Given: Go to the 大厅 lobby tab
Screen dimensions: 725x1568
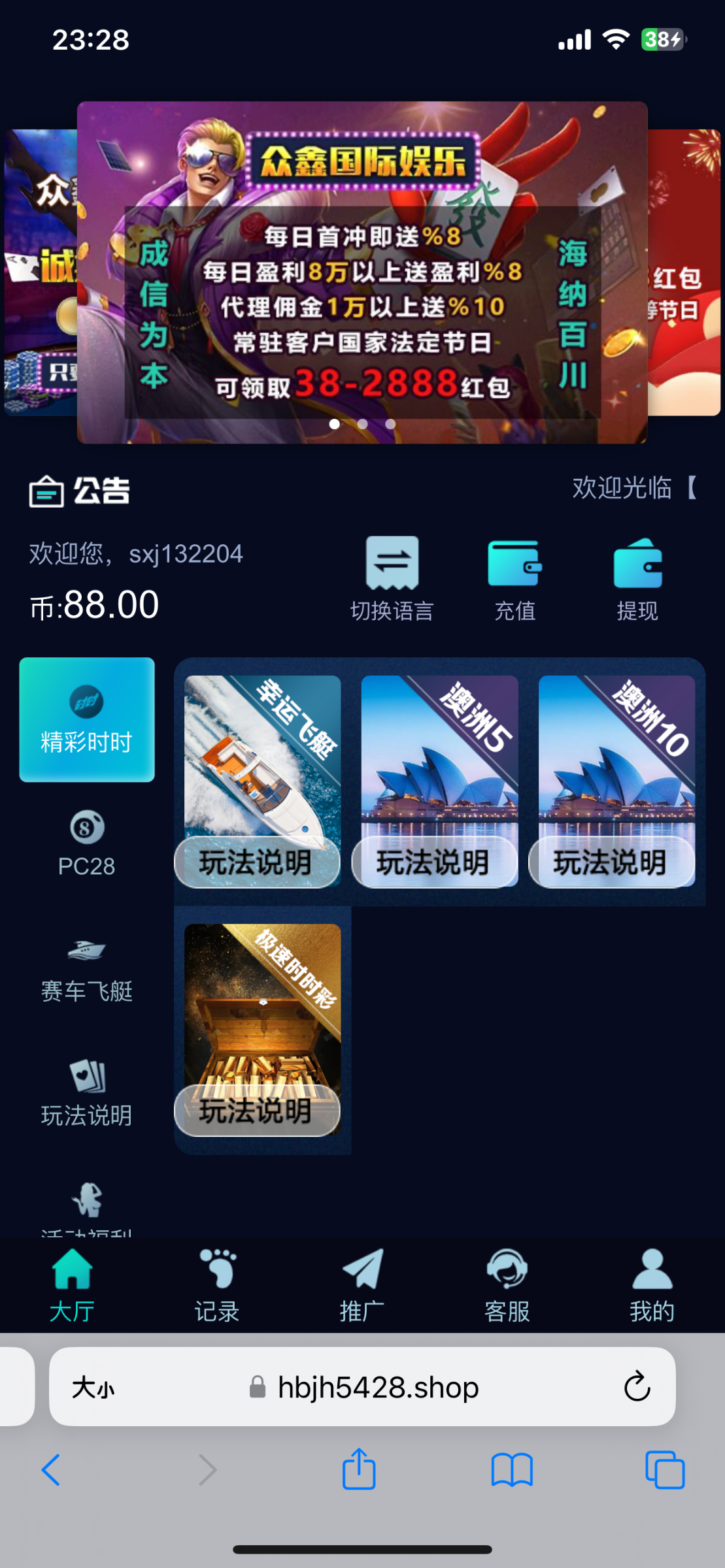Looking at the screenshot, I should (72, 1284).
